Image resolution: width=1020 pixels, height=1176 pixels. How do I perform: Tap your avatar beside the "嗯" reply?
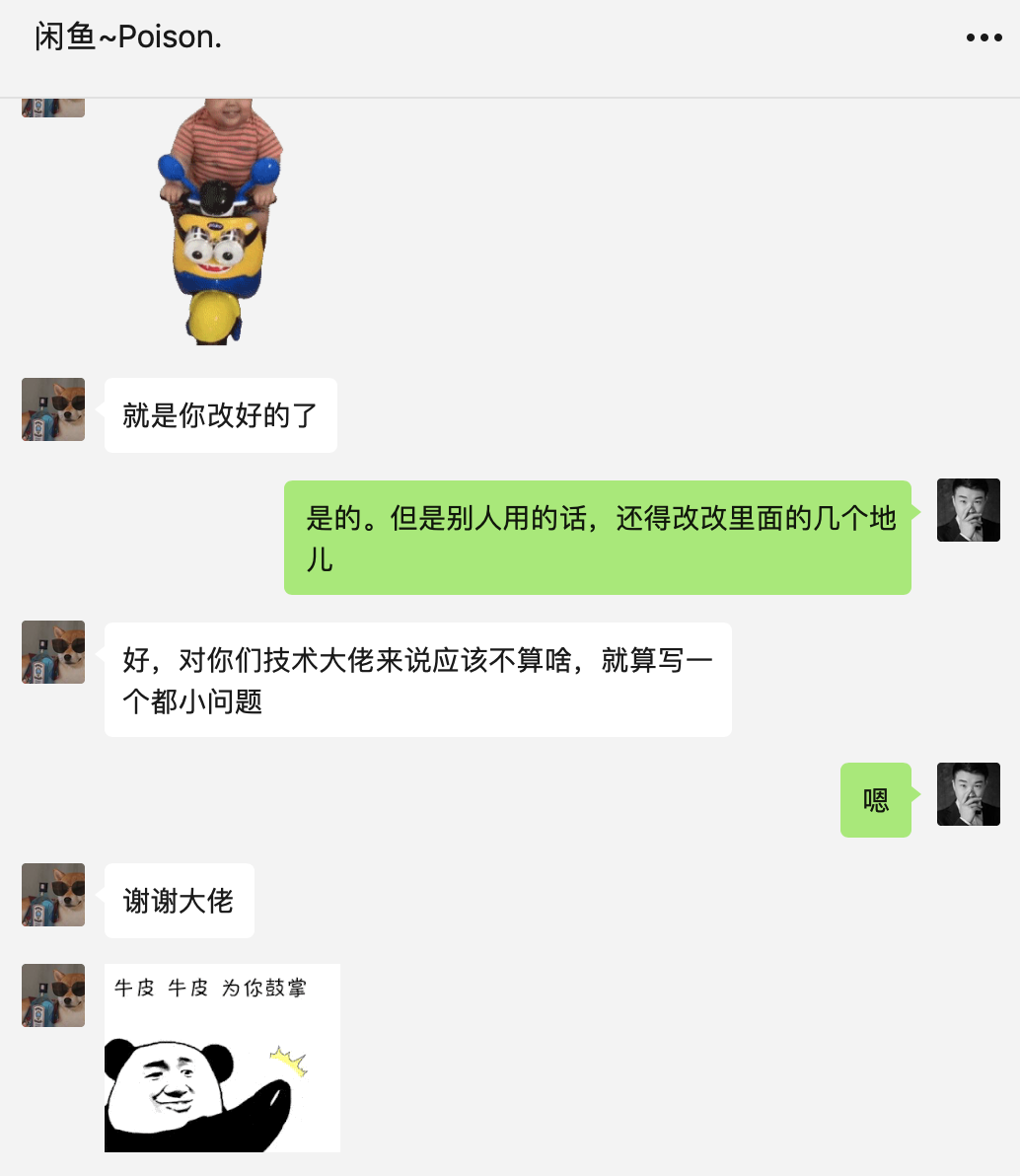click(x=968, y=794)
